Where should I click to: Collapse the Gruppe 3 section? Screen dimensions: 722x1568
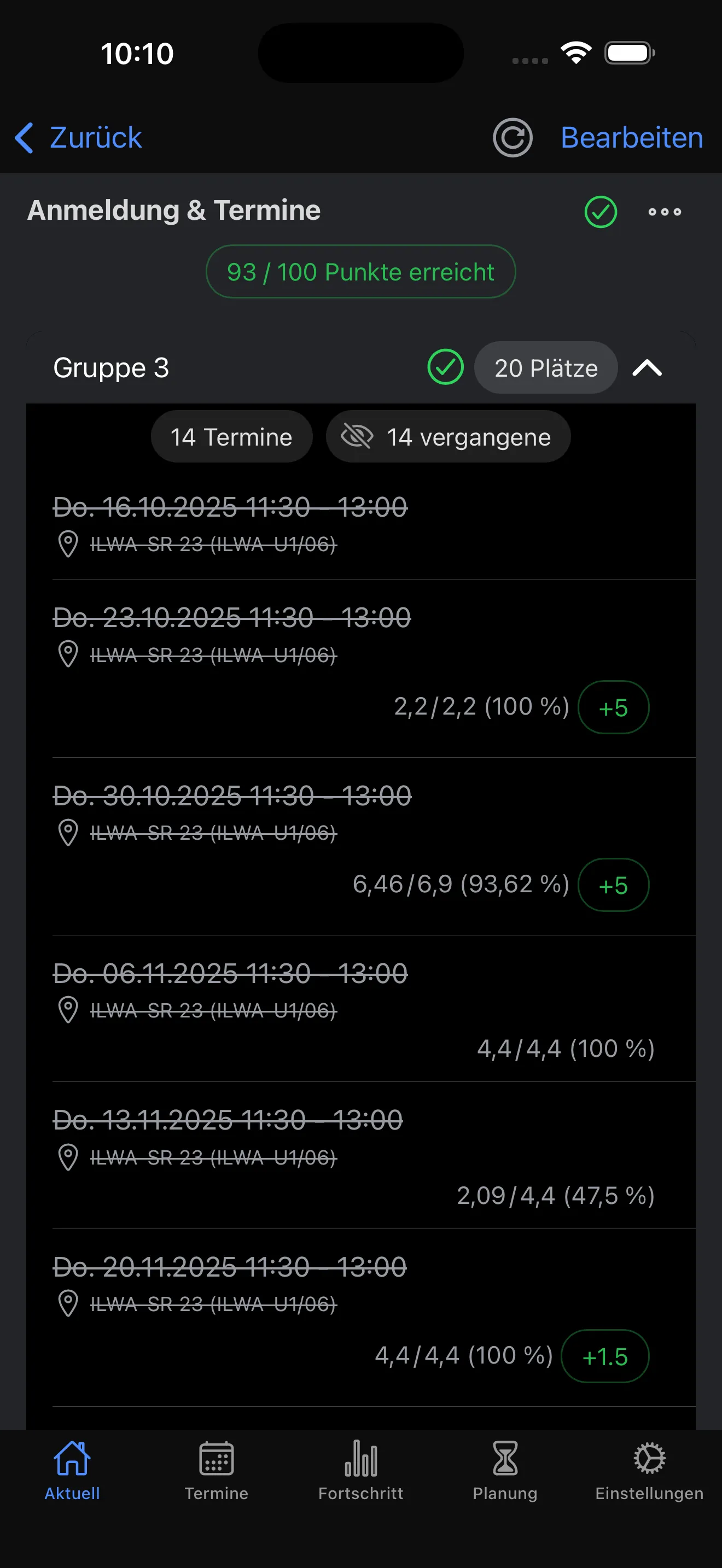coord(647,367)
